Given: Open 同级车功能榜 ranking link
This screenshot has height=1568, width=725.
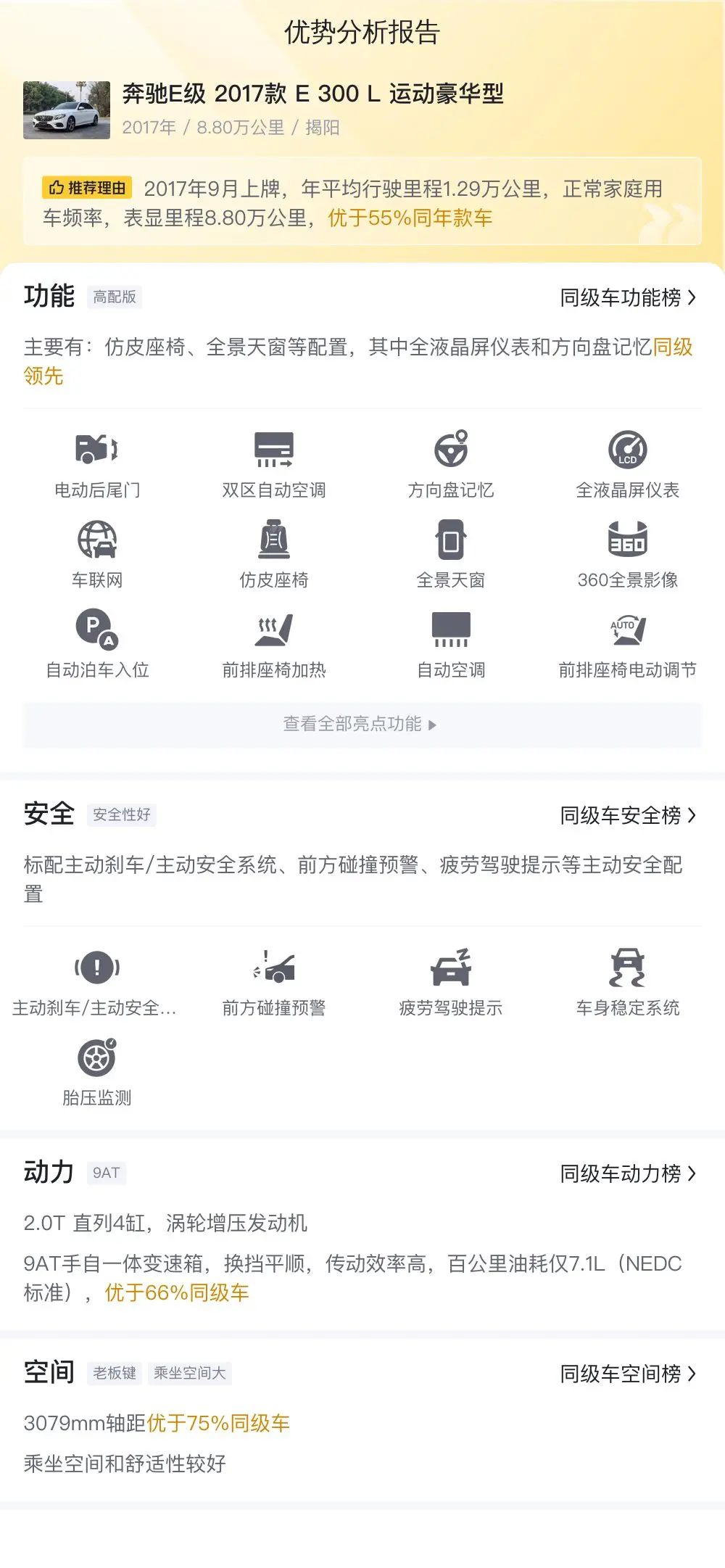Looking at the screenshot, I should tap(628, 297).
